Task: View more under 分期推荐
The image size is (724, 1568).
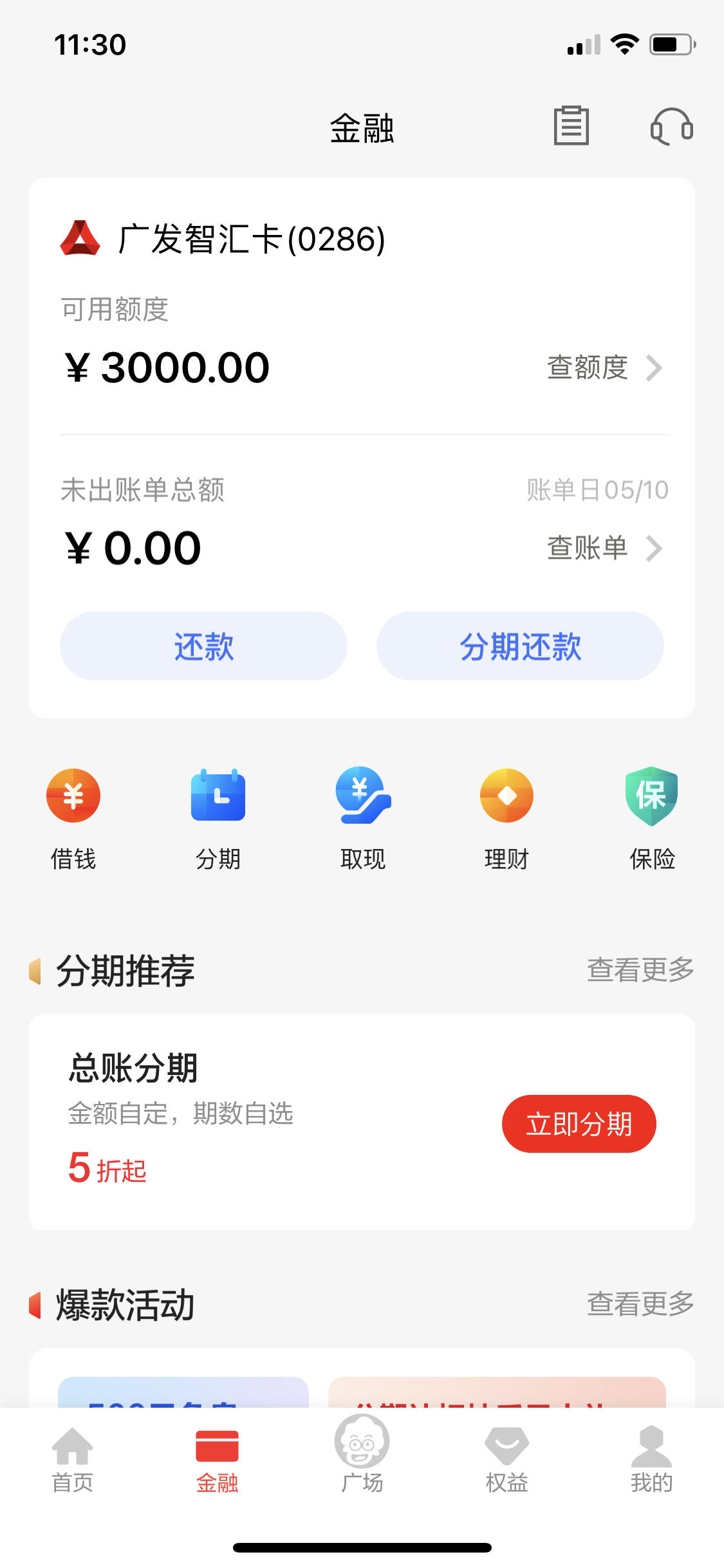Action: click(640, 970)
